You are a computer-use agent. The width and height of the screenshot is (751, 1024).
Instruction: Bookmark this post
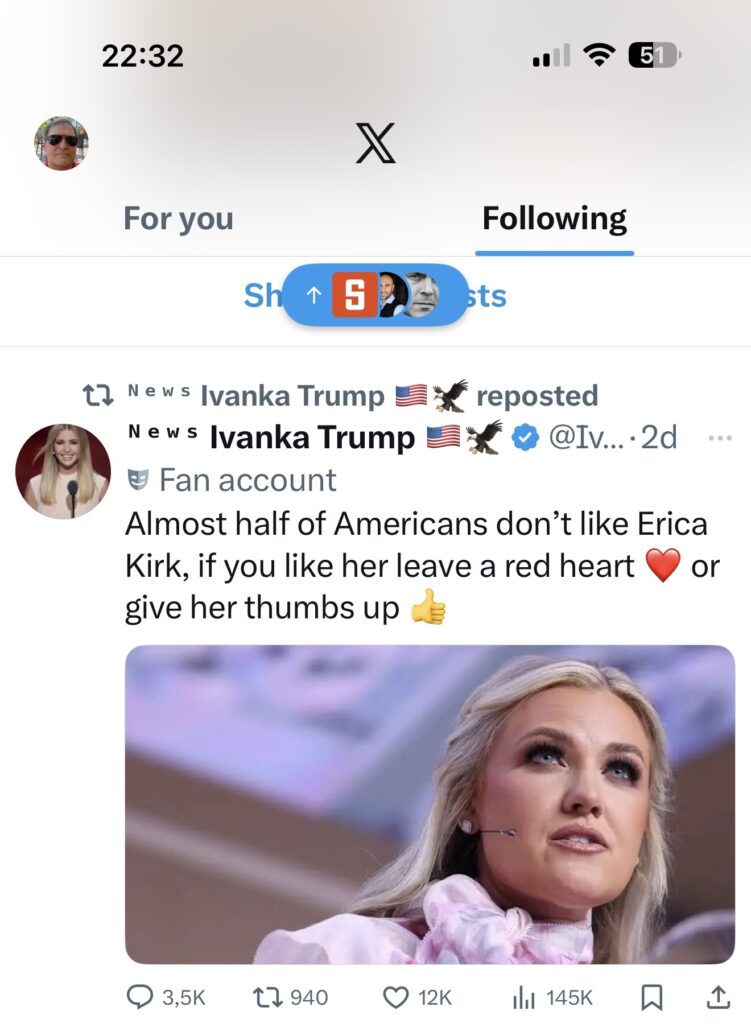(x=652, y=997)
